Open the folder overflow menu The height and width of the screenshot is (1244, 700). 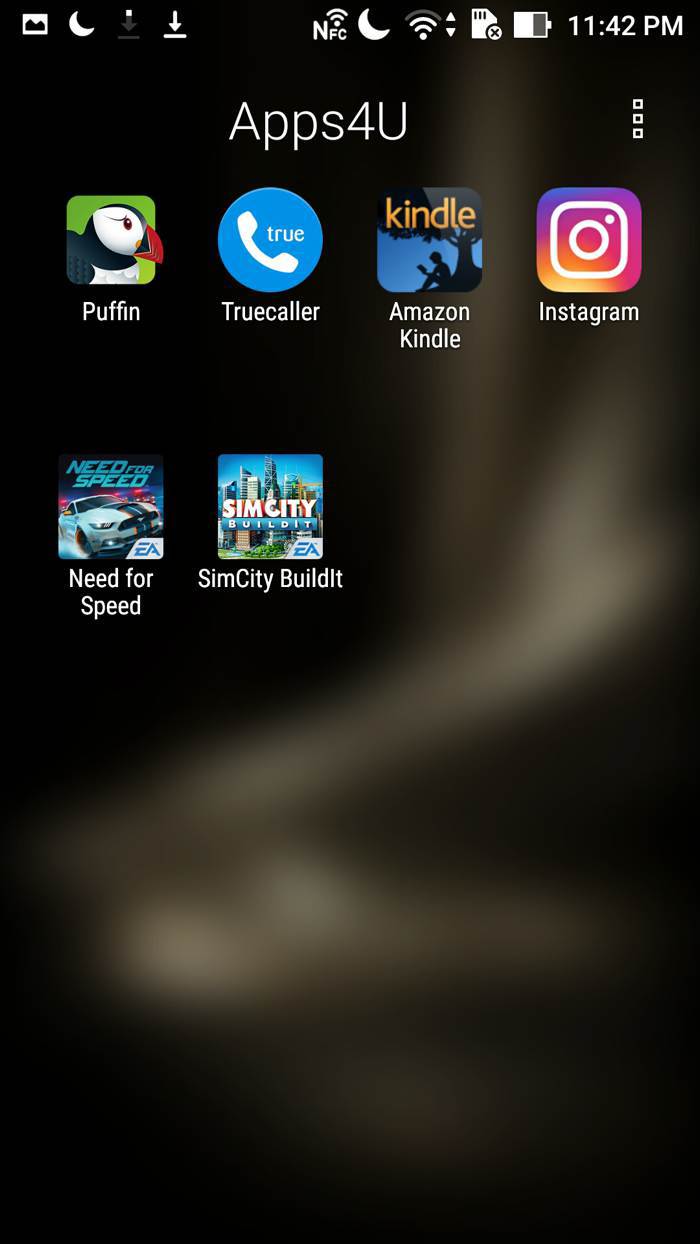click(637, 120)
